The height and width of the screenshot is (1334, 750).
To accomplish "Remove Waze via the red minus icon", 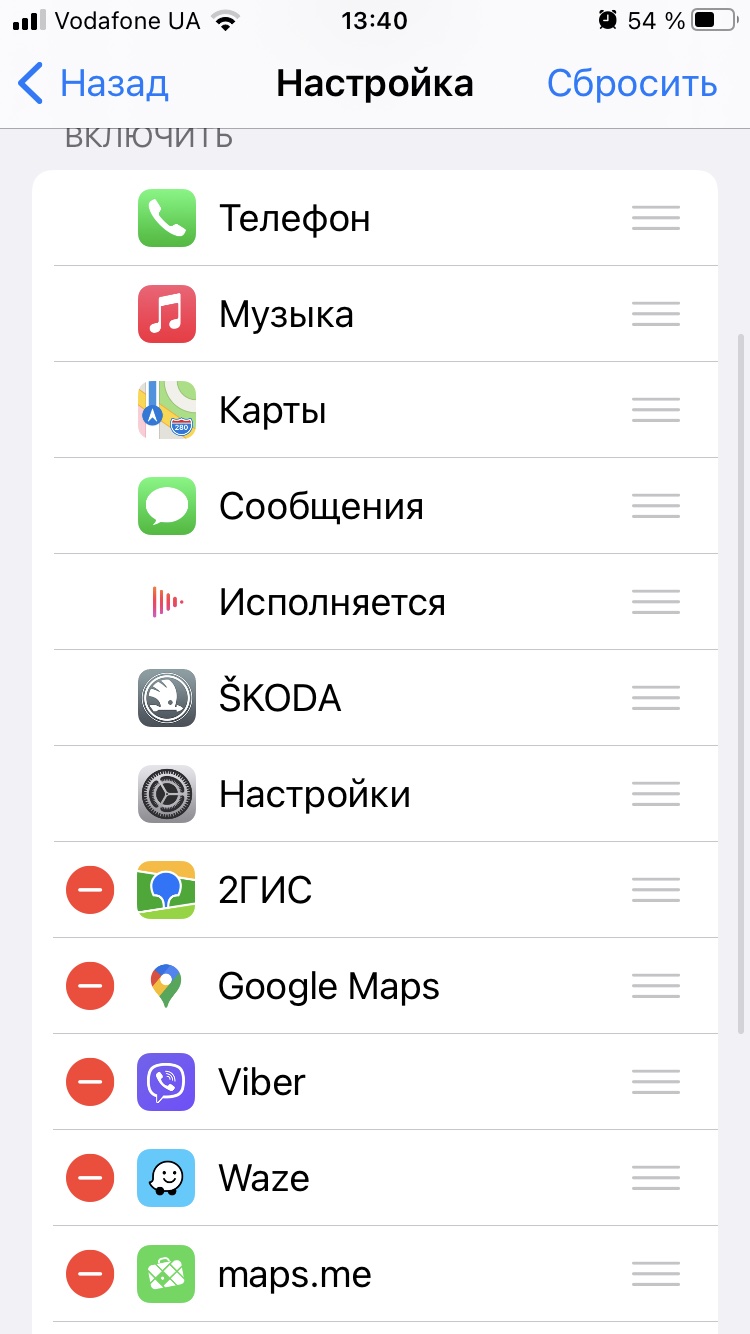I will click(90, 1177).
